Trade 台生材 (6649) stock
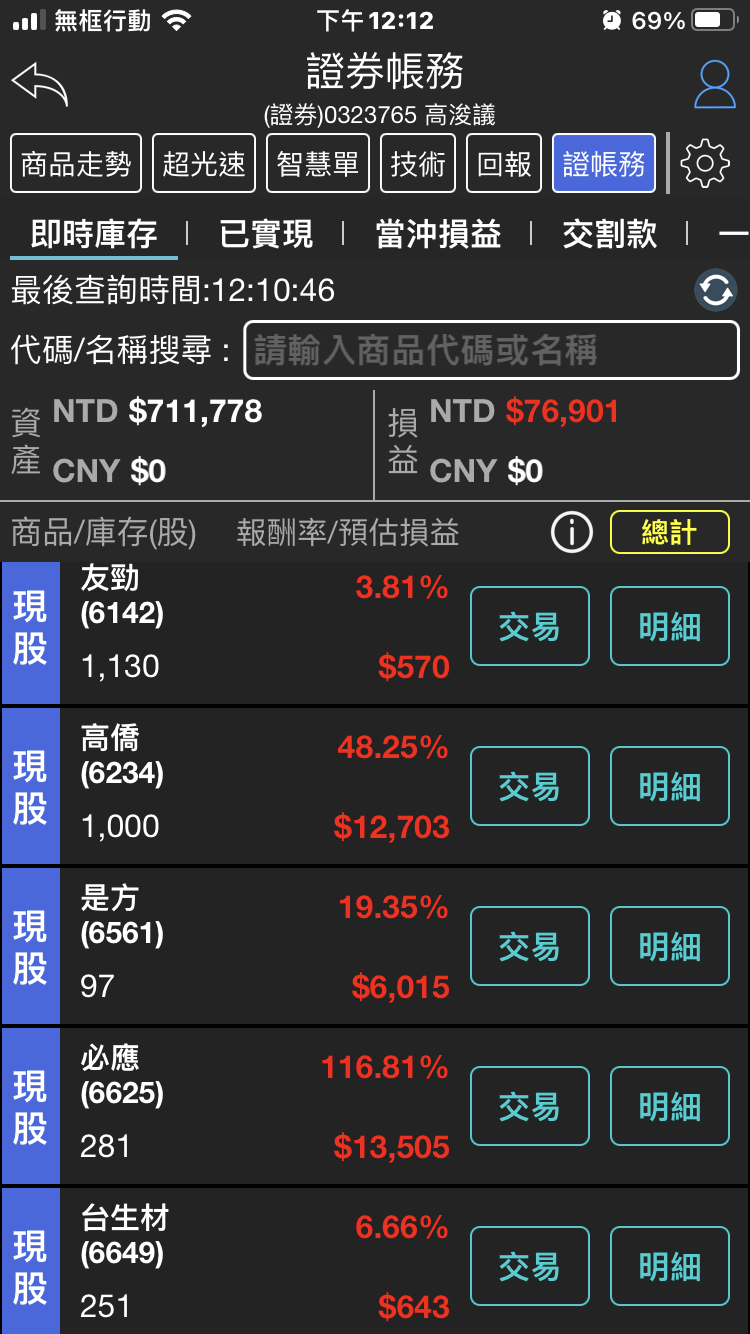 530,1267
